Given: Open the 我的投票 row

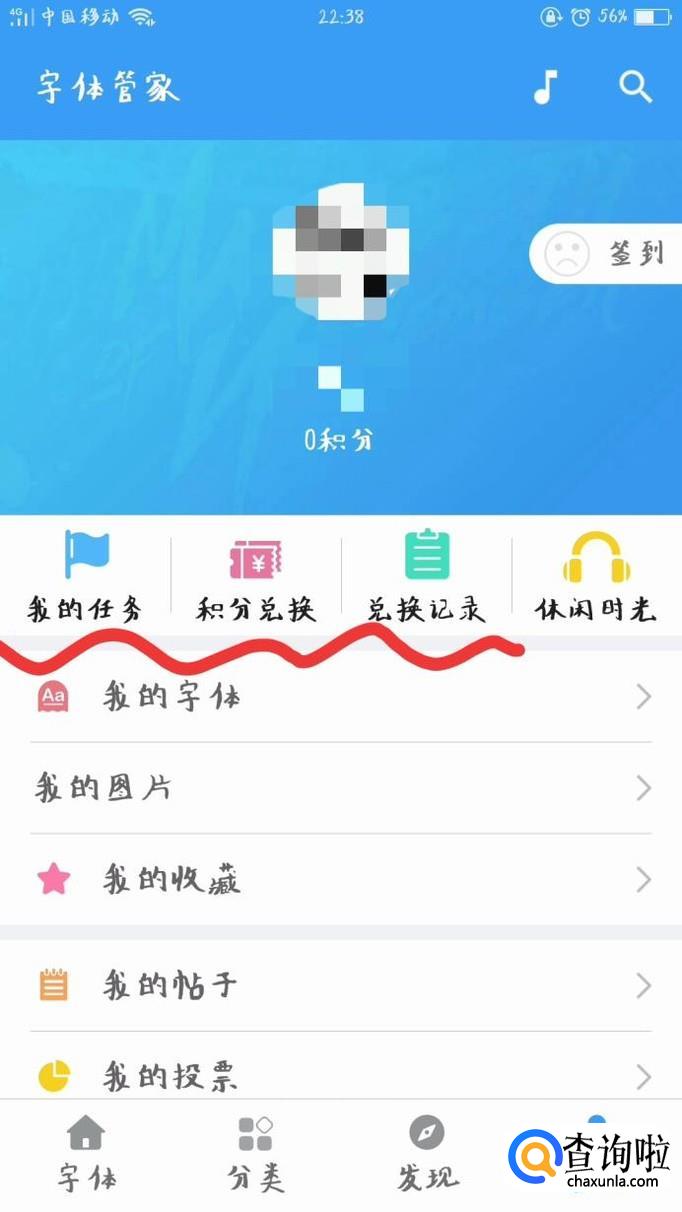Looking at the screenshot, I should point(340,1076).
